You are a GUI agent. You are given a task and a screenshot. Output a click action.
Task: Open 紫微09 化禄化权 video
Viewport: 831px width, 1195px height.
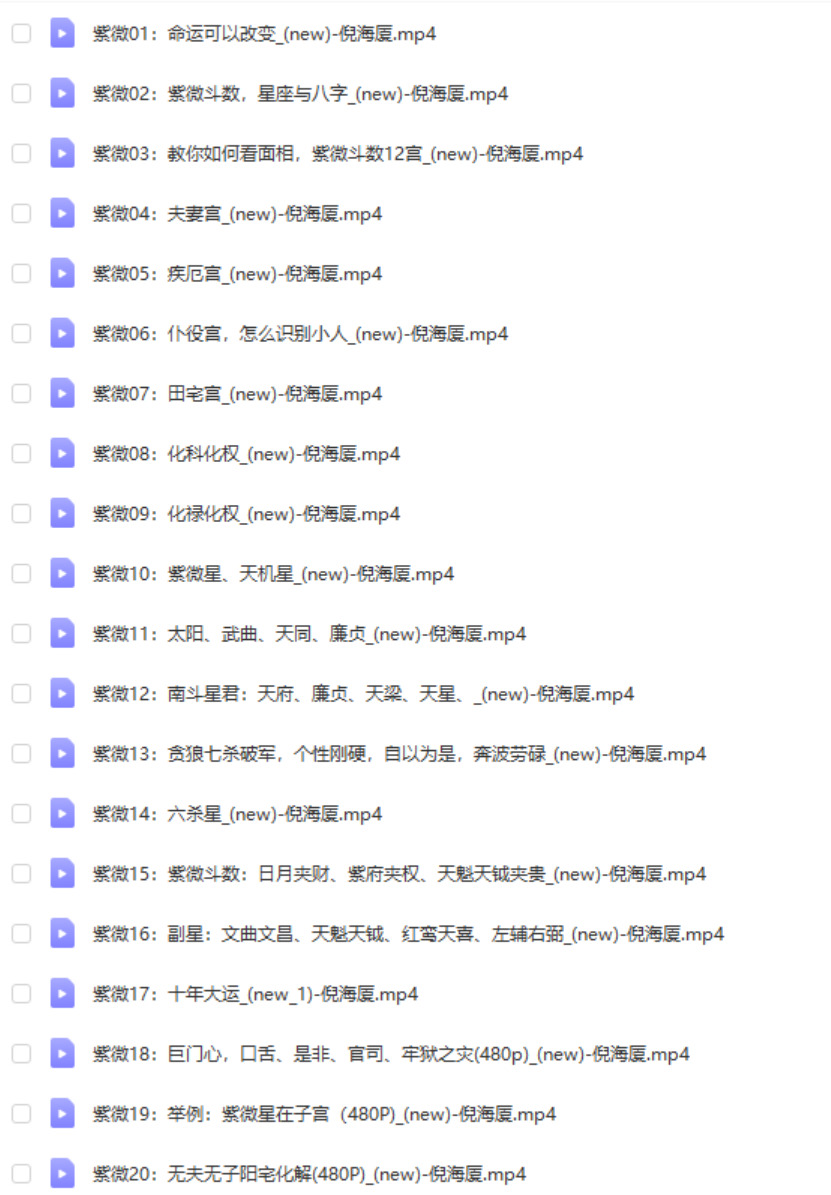coord(246,514)
